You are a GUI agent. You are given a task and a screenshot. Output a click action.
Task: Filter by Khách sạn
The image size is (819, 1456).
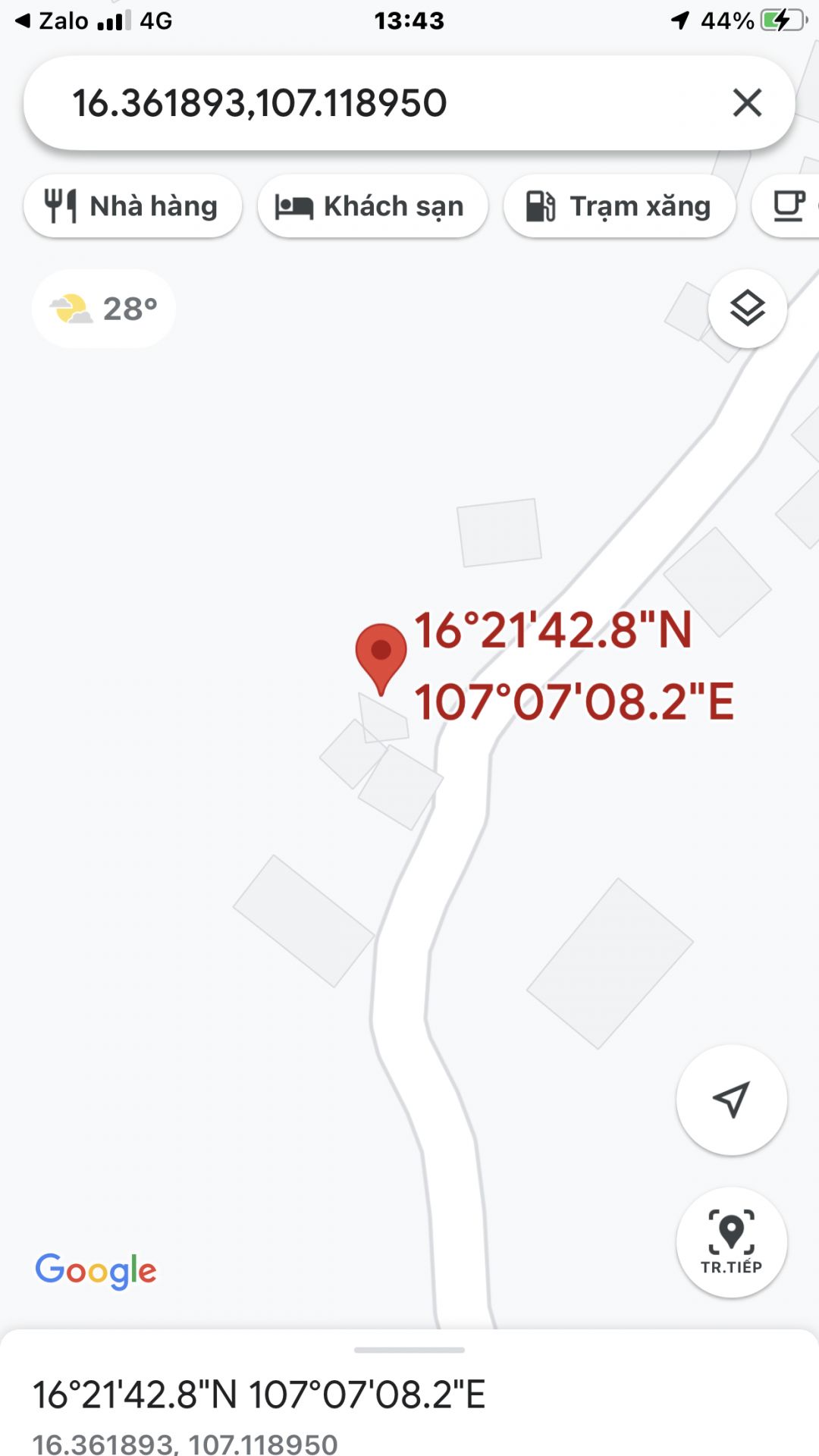pyautogui.click(x=372, y=206)
